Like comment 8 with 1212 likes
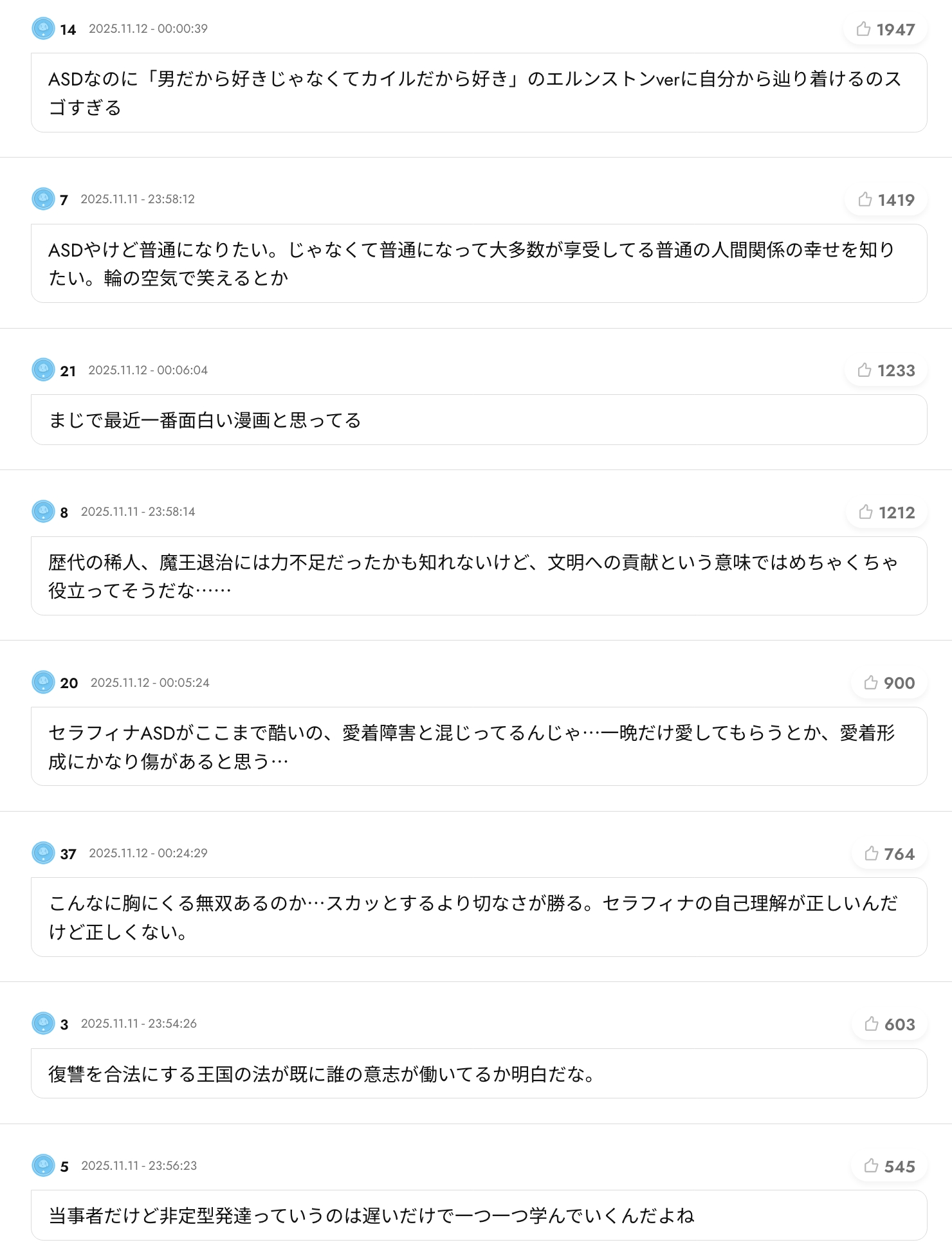952x1256 pixels. [x=866, y=512]
